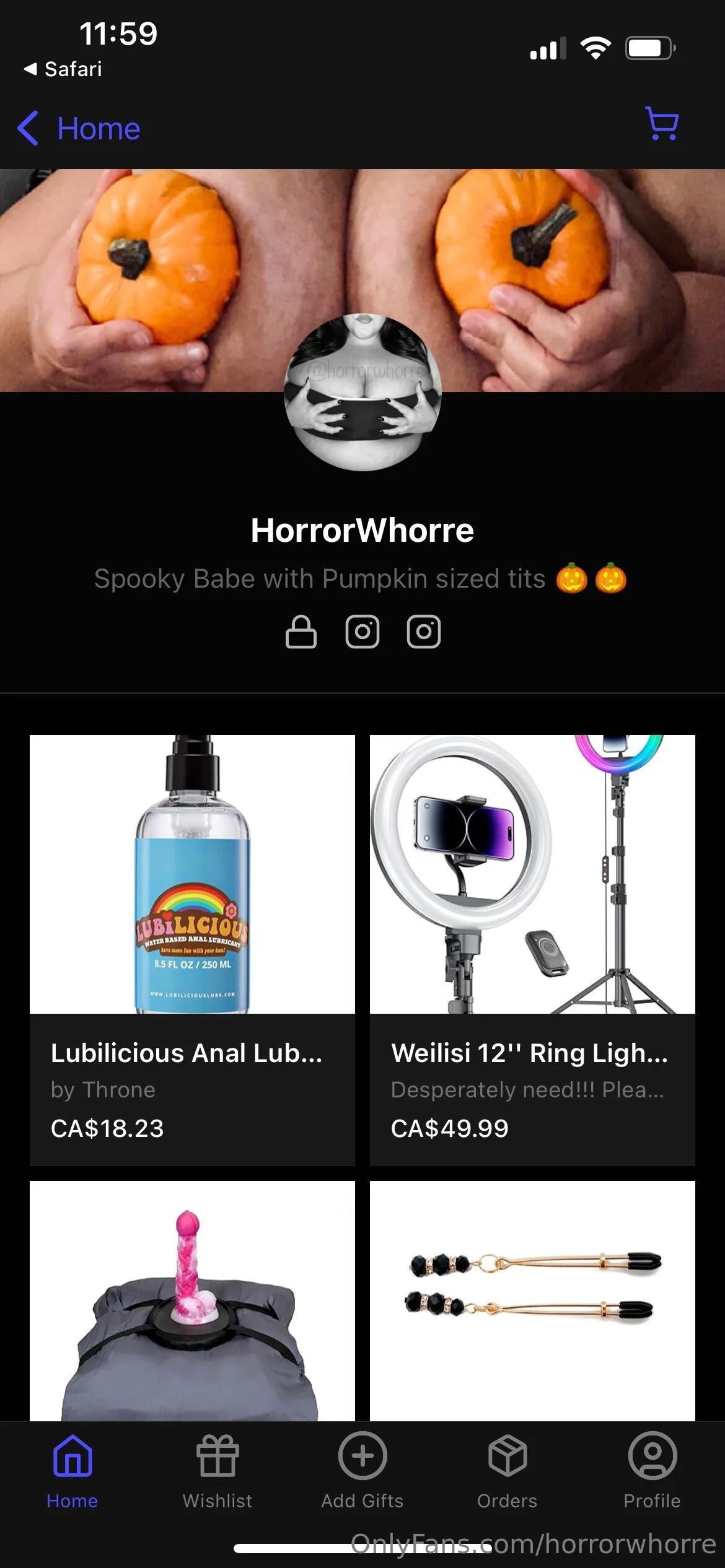
Task: Tap the CA$49.99 price on ring light
Action: (448, 1128)
